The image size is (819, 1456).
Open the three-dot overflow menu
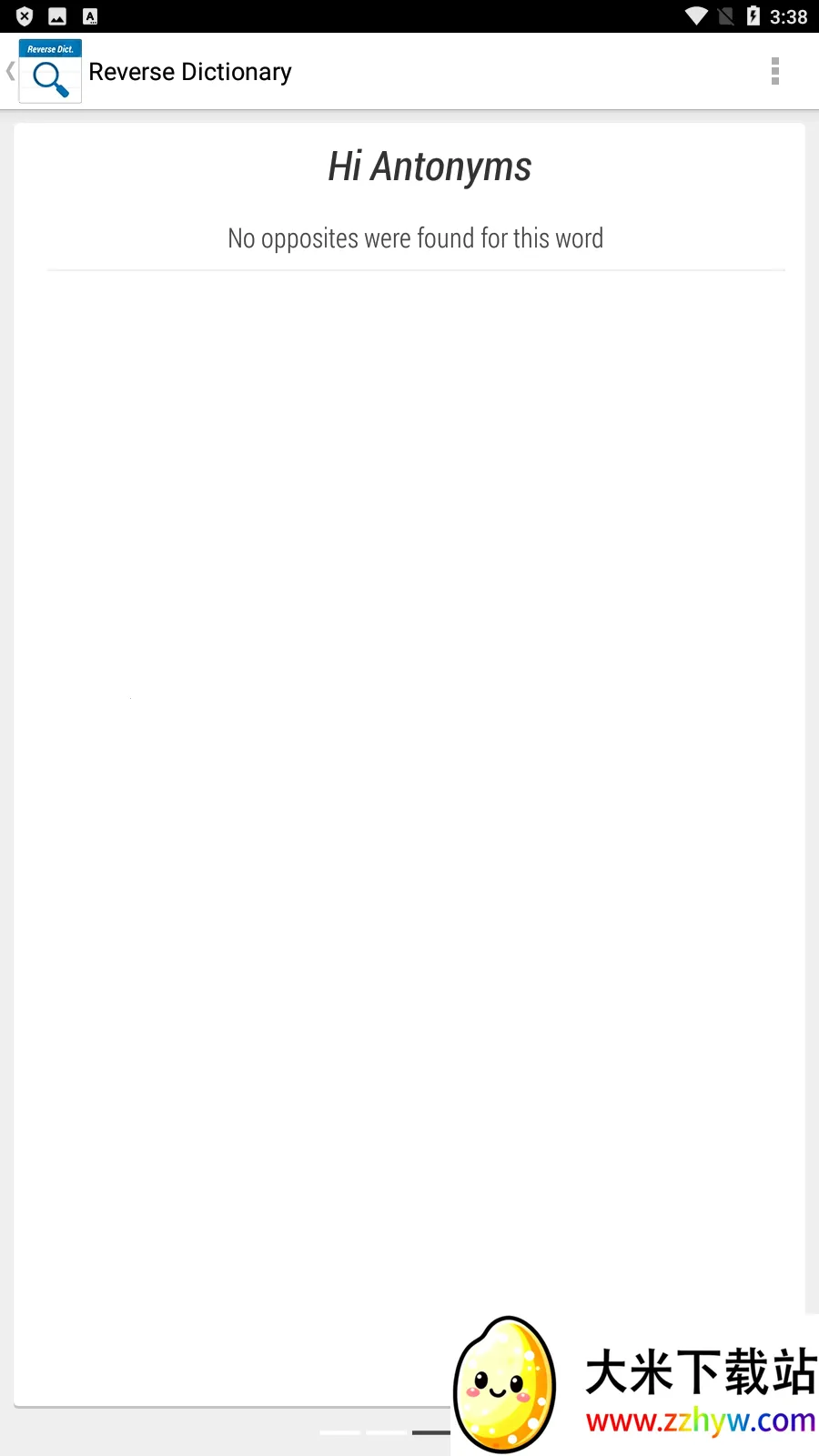pos(775,70)
